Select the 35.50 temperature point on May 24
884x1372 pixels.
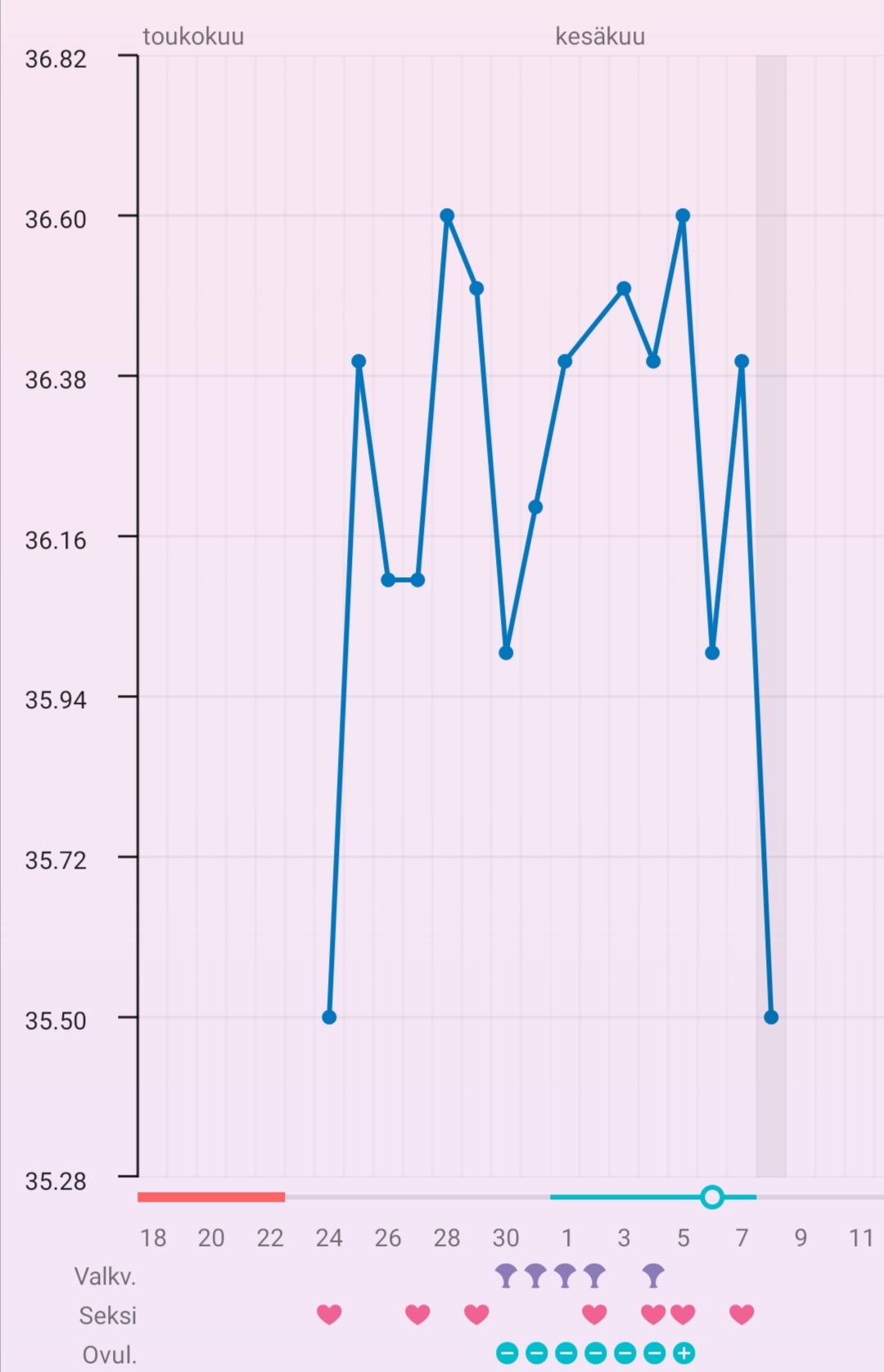click(x=329, y=1017)
